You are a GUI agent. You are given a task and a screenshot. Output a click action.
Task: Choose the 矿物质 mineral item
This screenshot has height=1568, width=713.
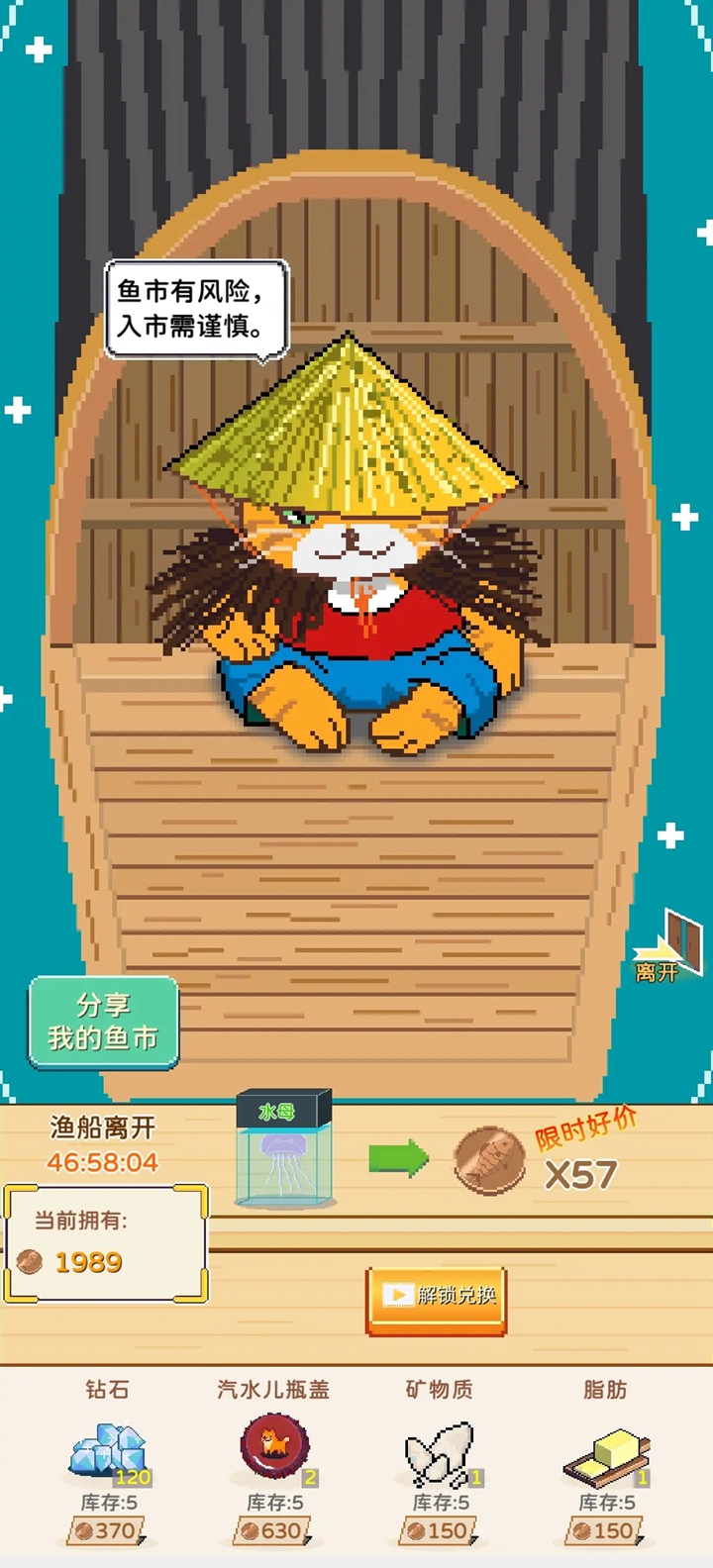(x=441, y=1453)
